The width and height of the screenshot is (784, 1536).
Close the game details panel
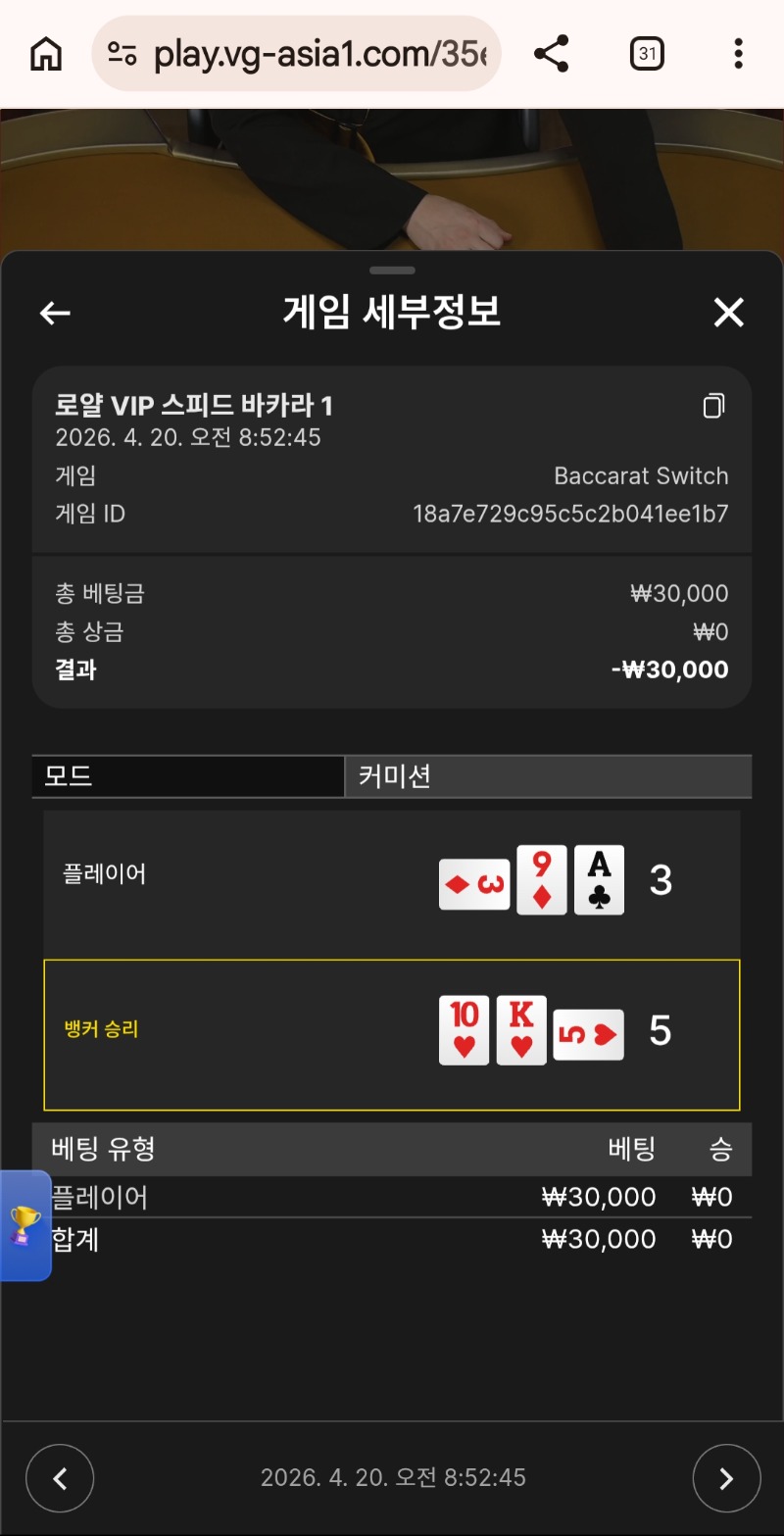click(728, 313)
